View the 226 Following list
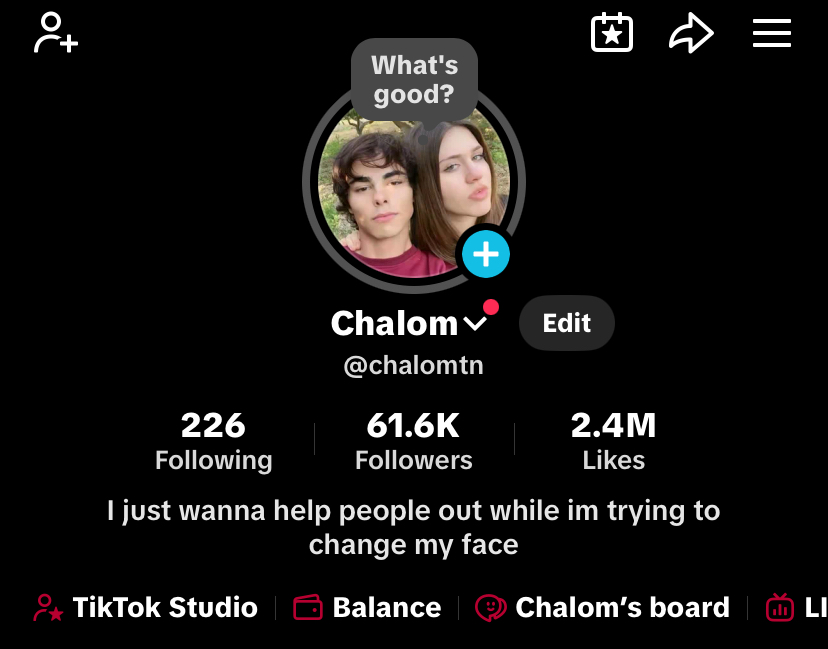Viewport: 828px width, 649px height. pos(213,441)
